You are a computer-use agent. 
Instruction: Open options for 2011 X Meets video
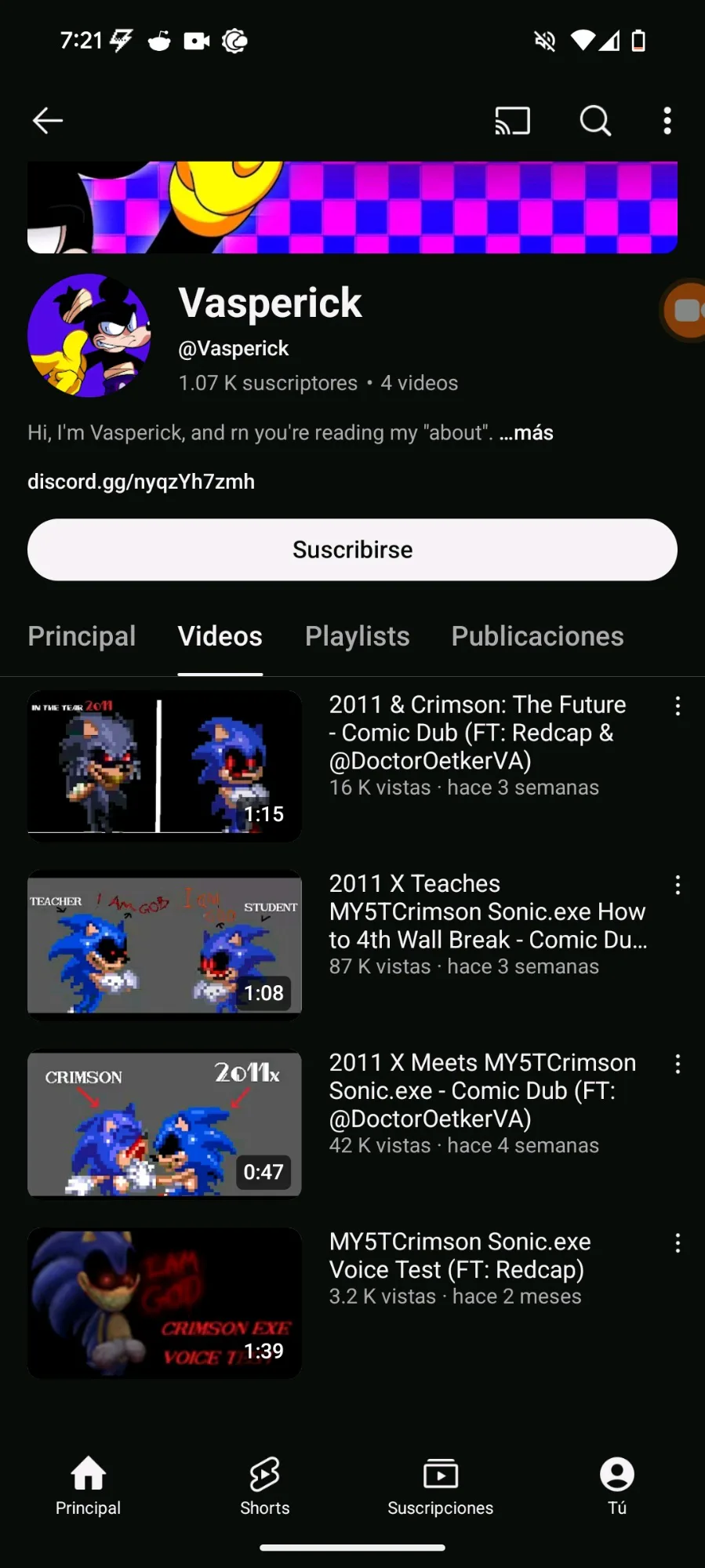pyautogui.click(x=678, y=1064)
